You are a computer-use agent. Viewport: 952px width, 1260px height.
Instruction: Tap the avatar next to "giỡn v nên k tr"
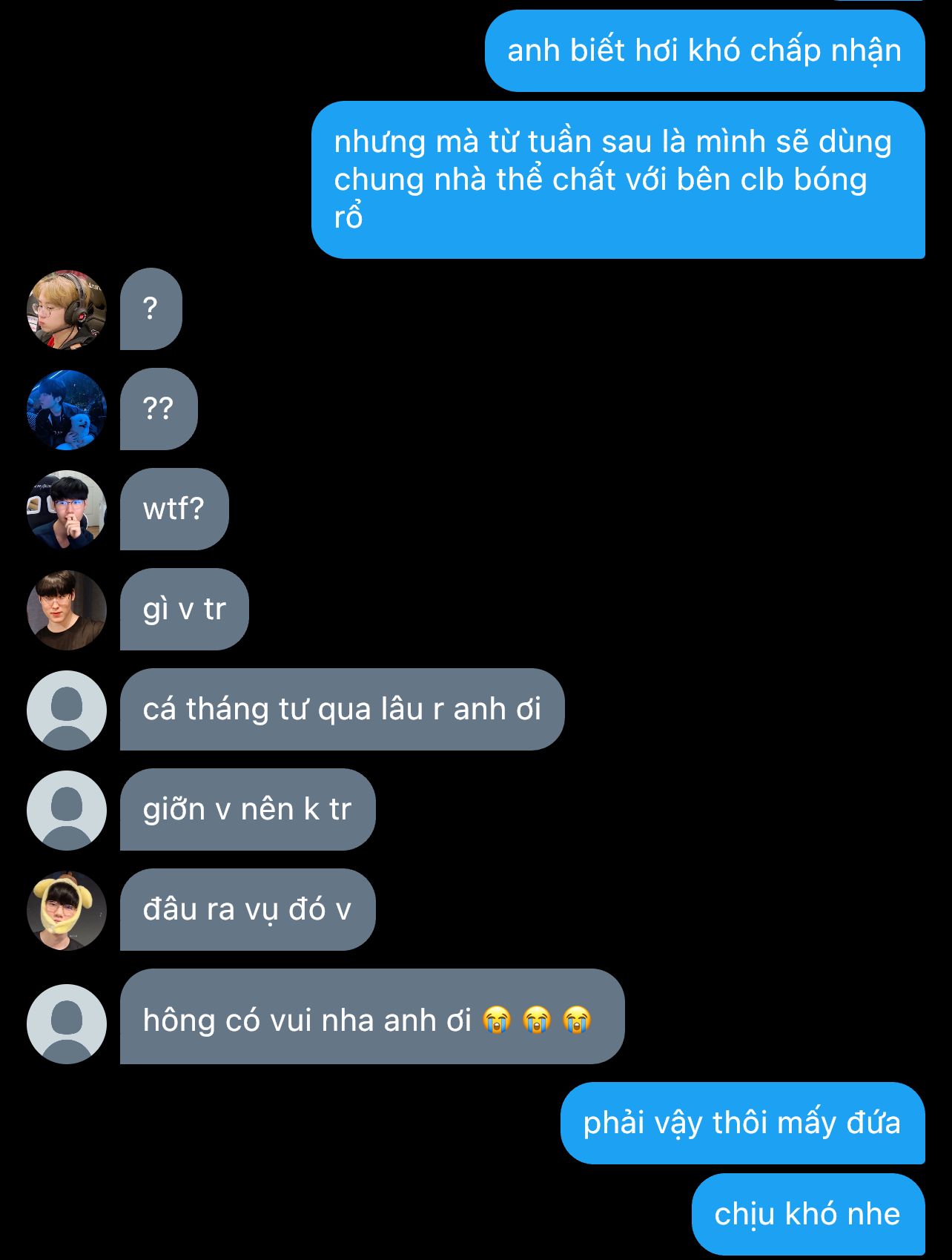(67, 810)
